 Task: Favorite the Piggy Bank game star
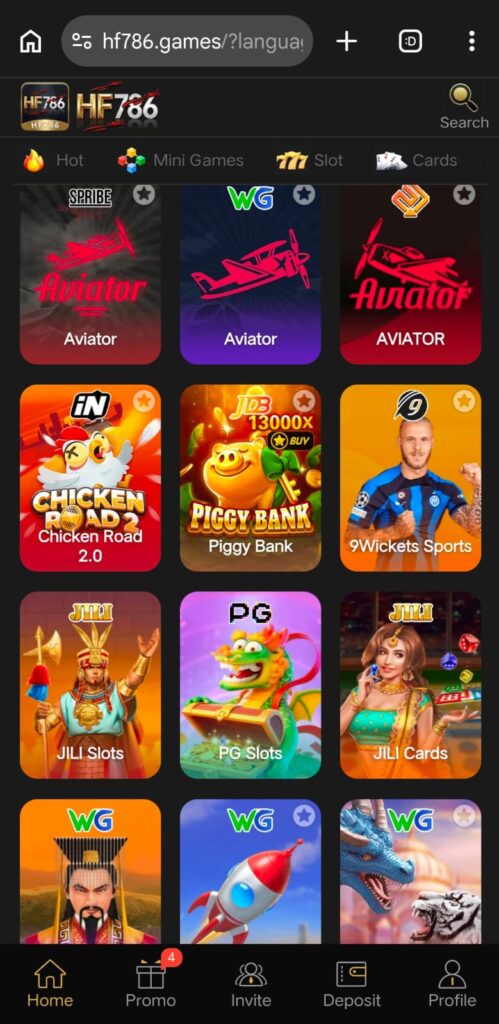point(304,401)
